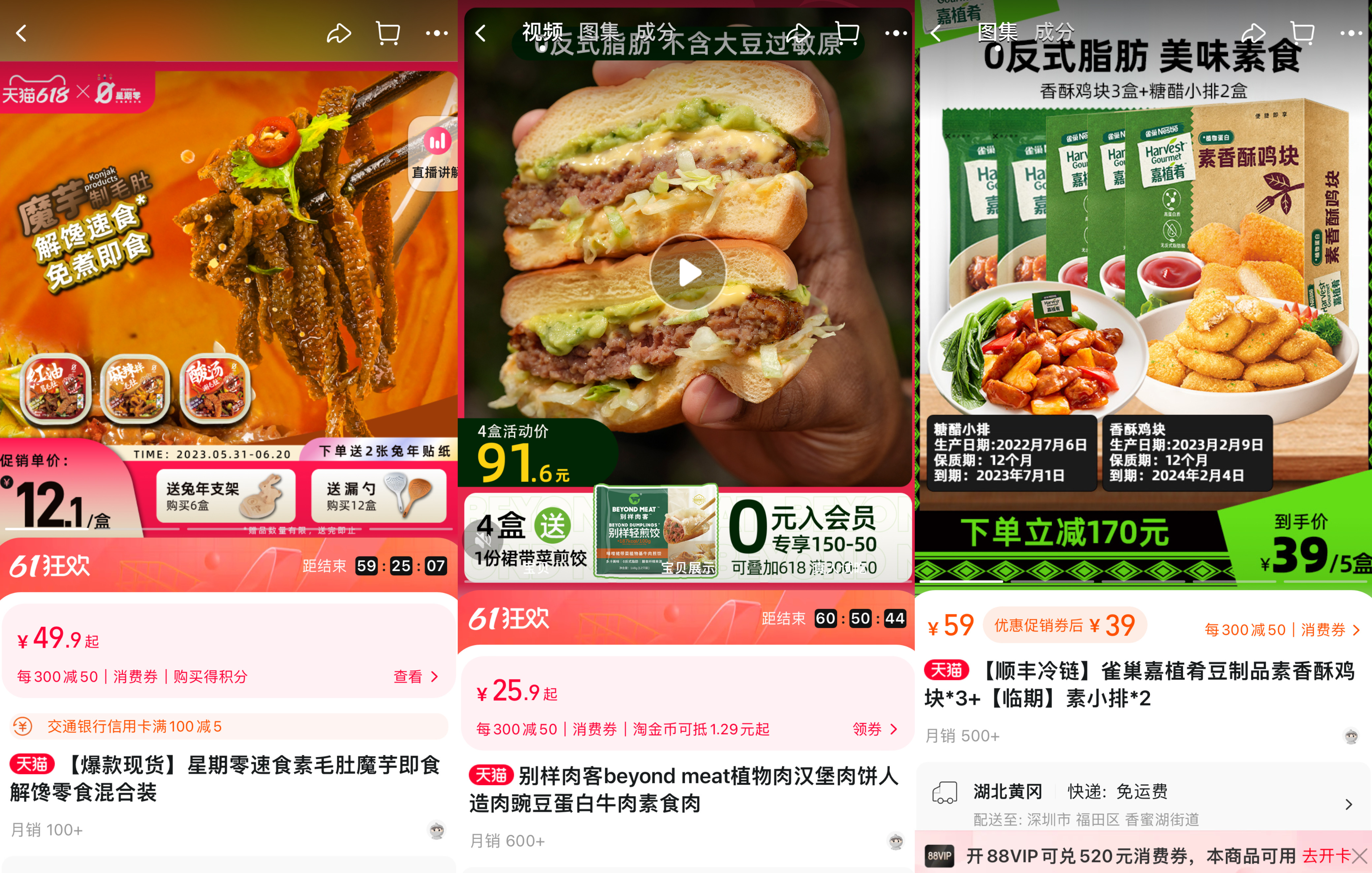The height and width of the screenshot is (873, 1372).
Task: Open the 交通银行信用卡满100减5 offer row
Action: point(228,726)
